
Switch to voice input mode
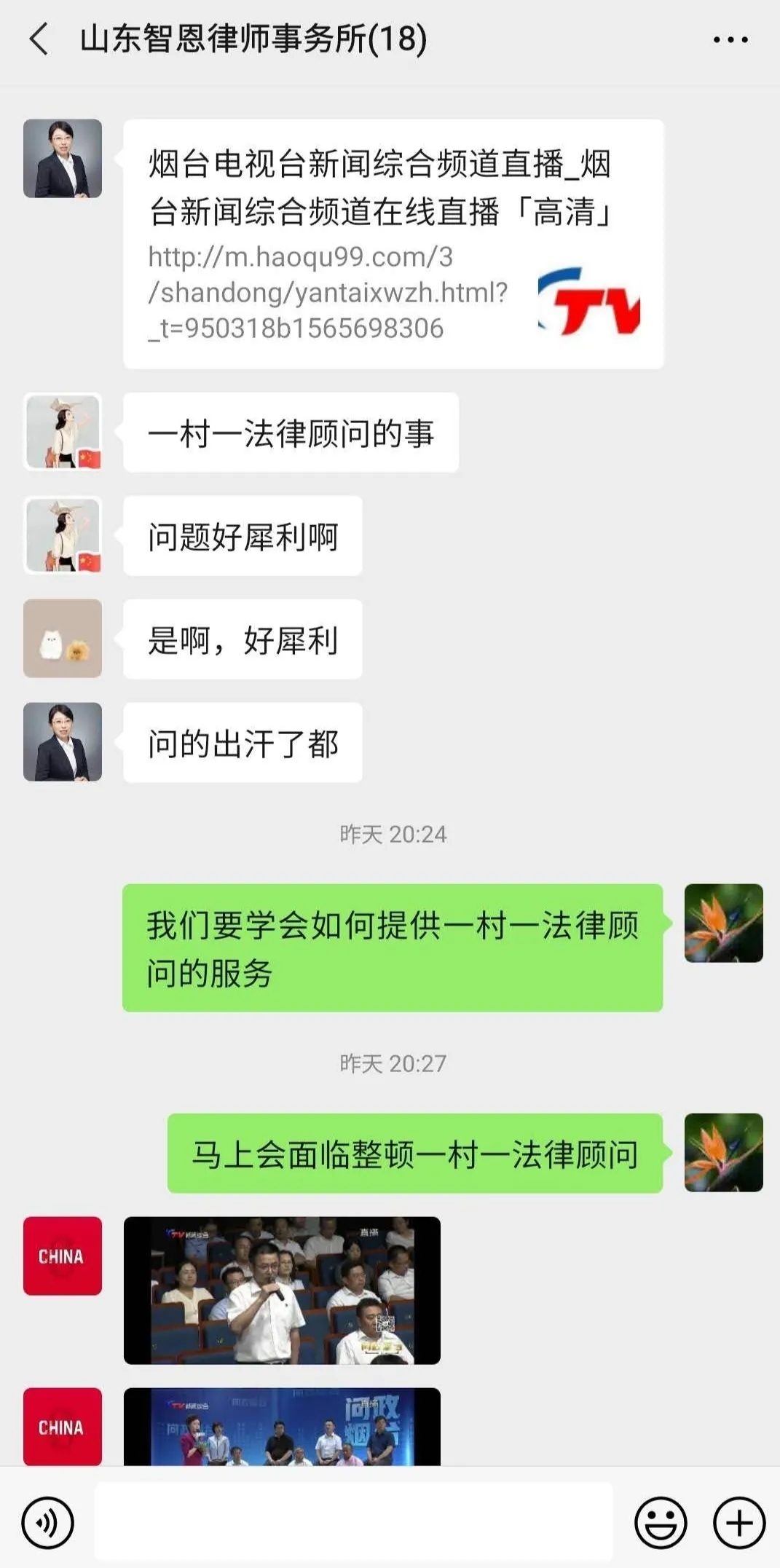coord(47,1523)
